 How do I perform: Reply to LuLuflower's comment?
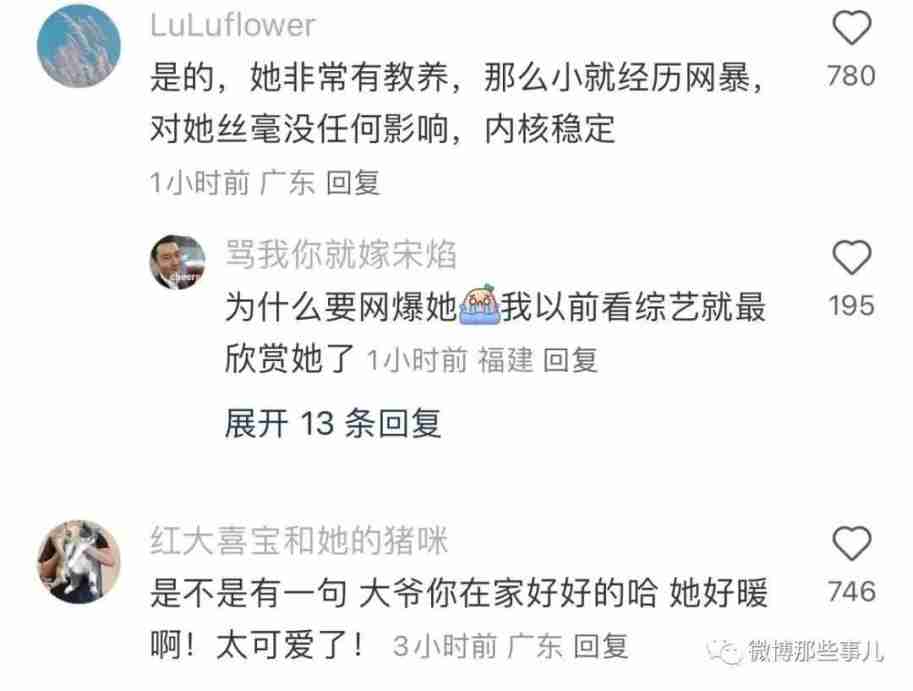coord(354,183)
